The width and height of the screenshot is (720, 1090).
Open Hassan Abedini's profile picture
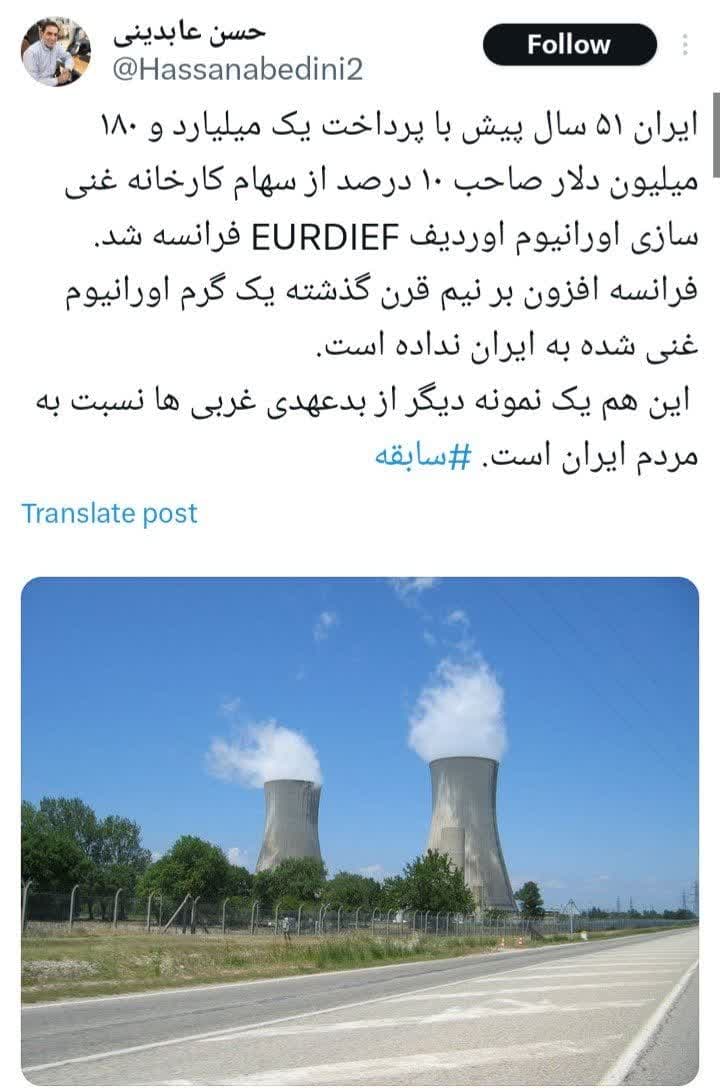[56, 50]
